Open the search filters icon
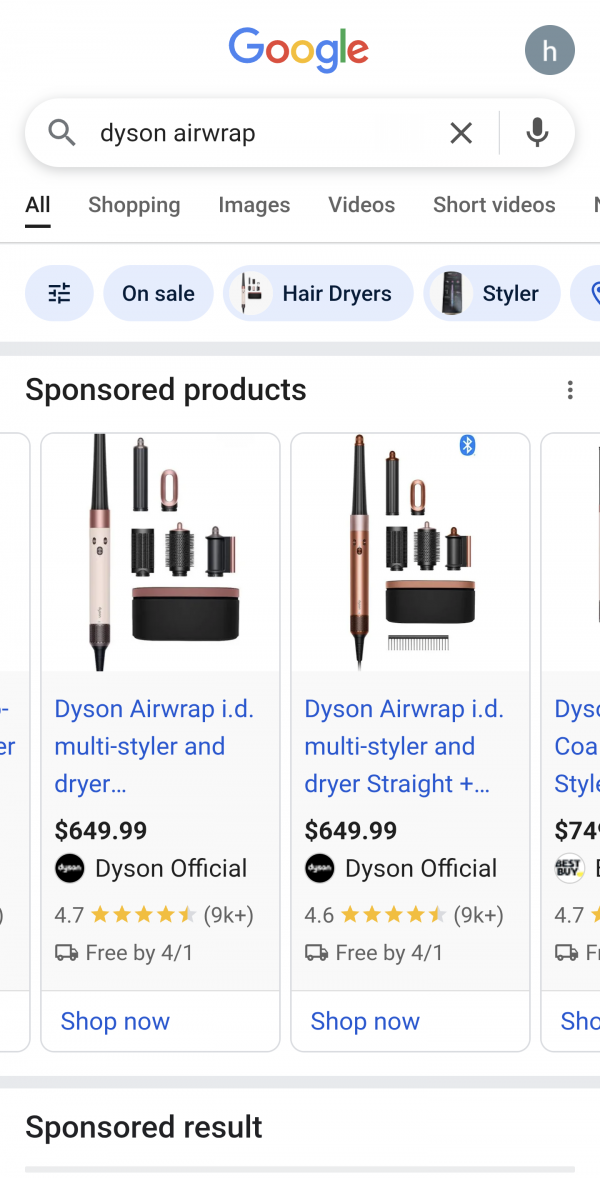 60,293
